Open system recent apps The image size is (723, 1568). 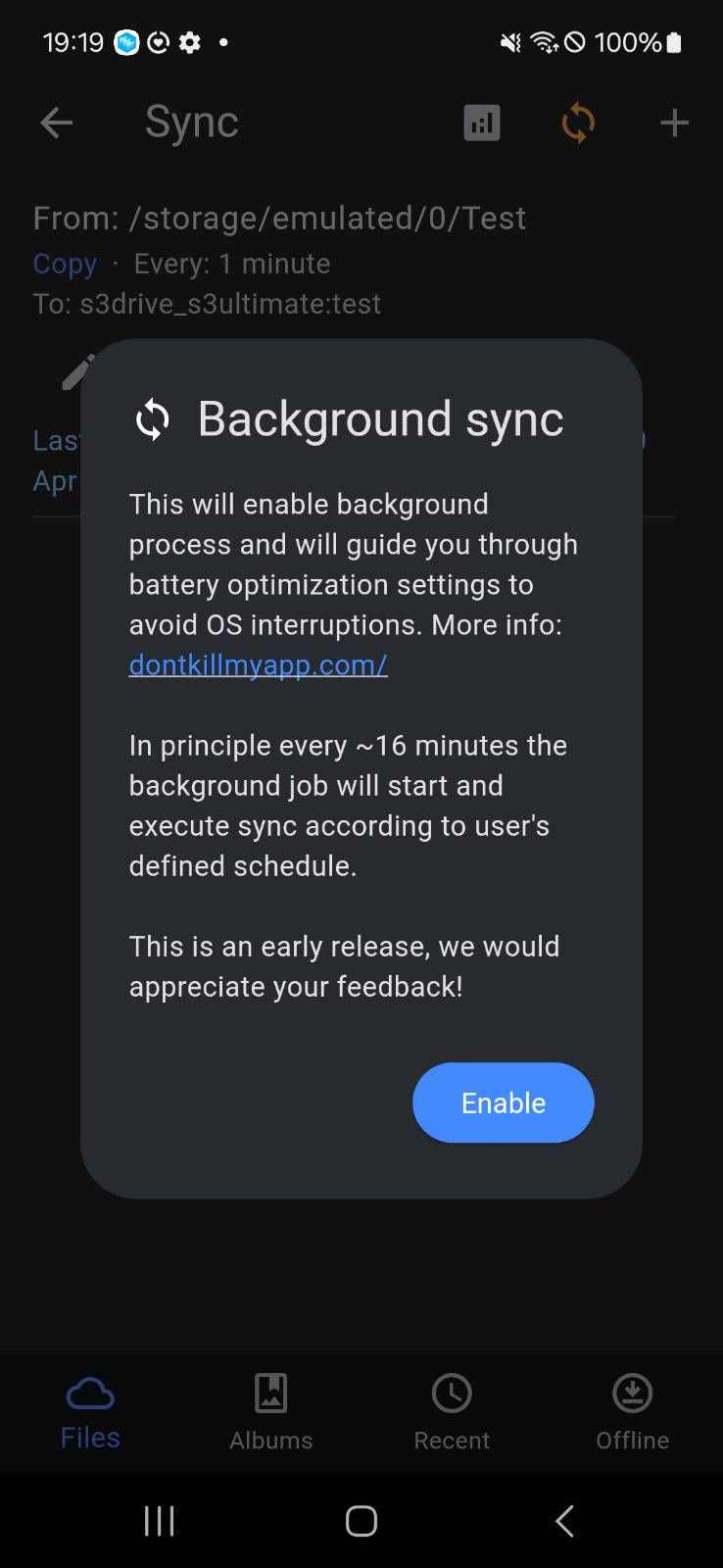pyautogui.click(x=159, y=1521)
